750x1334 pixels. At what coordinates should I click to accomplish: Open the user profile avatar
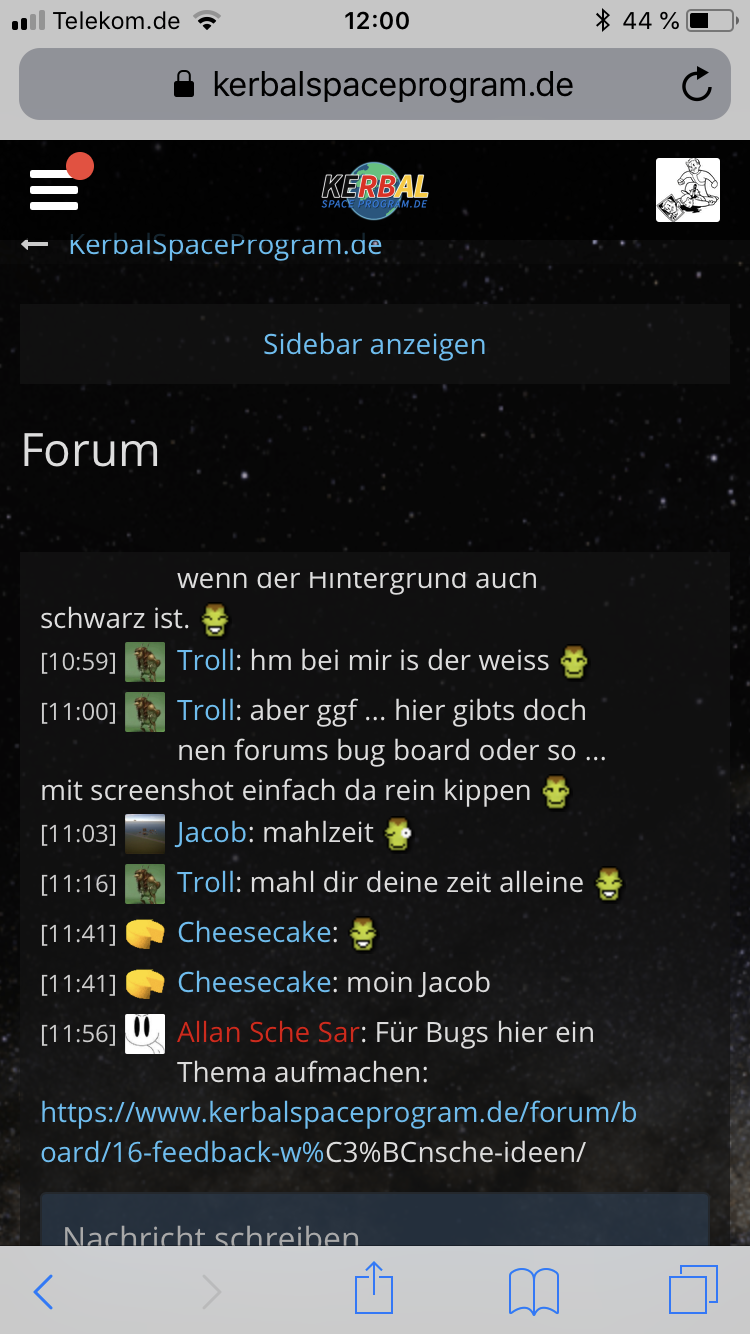687,190
